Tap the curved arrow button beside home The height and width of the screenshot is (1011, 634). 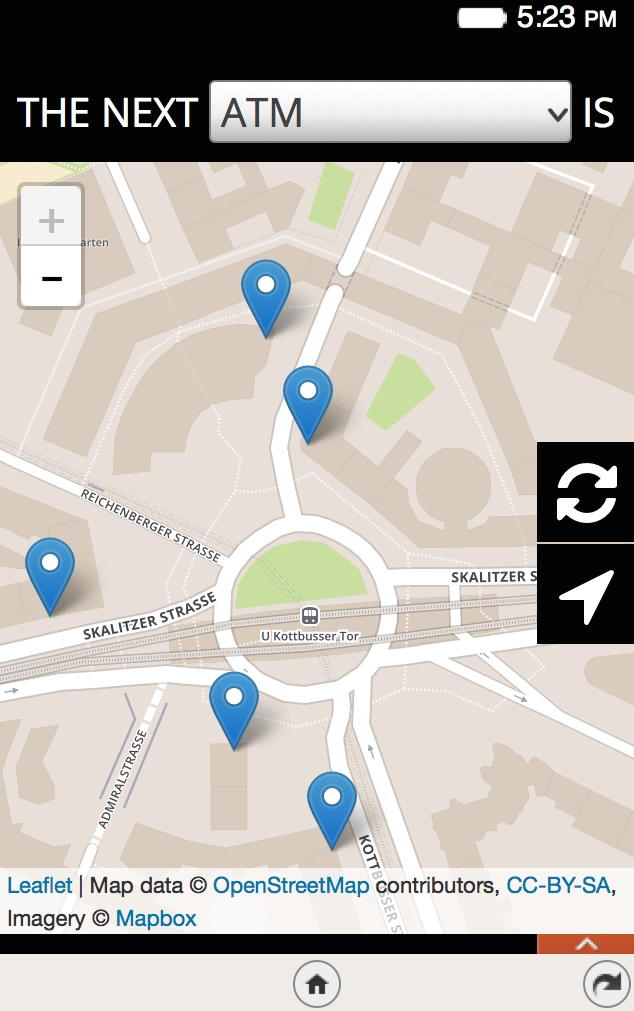pyautogui.click(x=606, y=985)
